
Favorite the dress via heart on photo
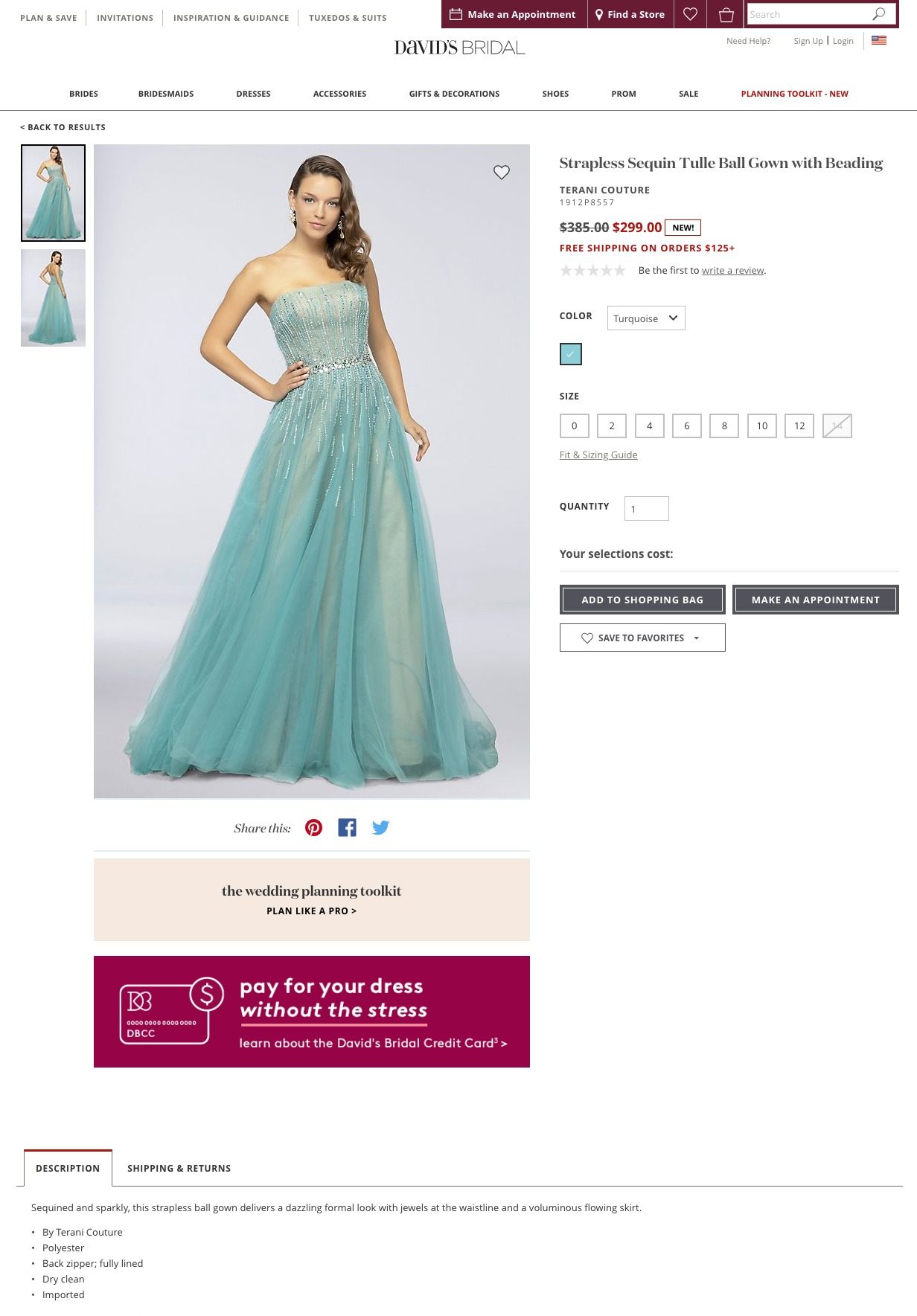pos(502,173)
